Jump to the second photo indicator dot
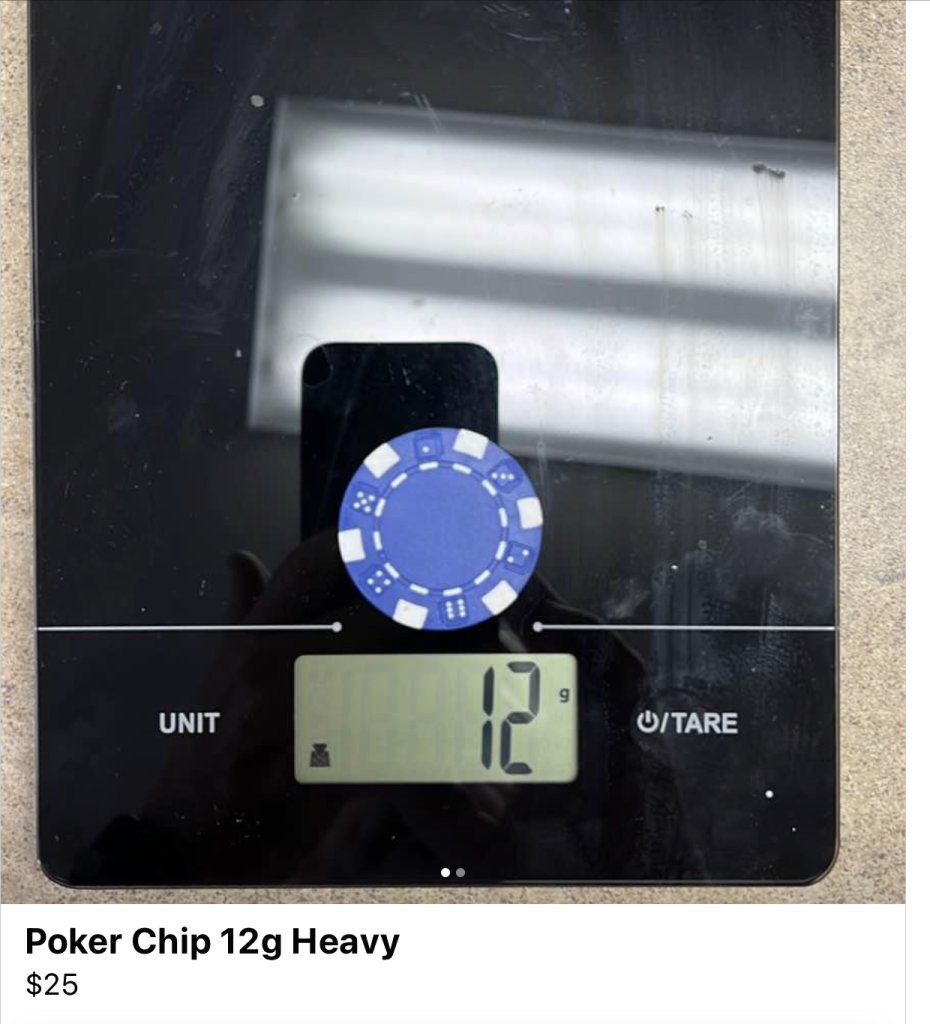This screenshot has width=930, height=1024. (460, 872)
